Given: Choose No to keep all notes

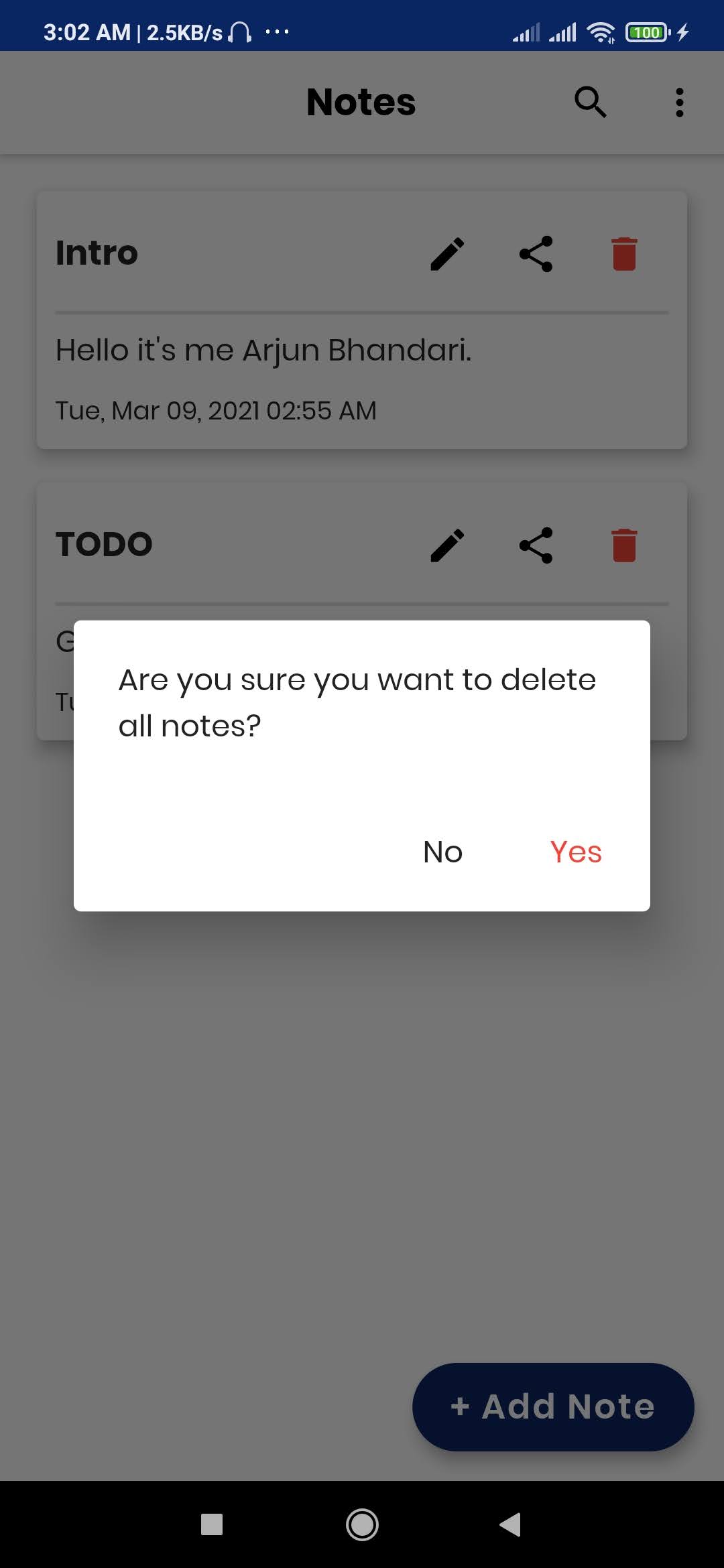Looking at the screenshot, I should [x=443, y=852].
